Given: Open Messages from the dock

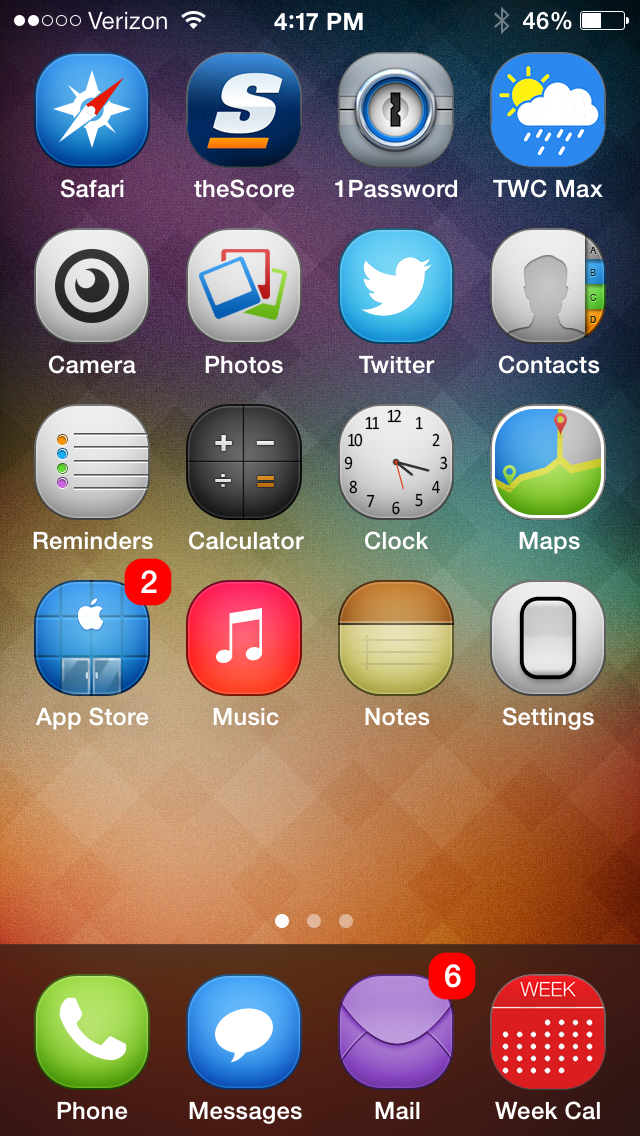Looking at the screenshot, I should point(244,1032).
